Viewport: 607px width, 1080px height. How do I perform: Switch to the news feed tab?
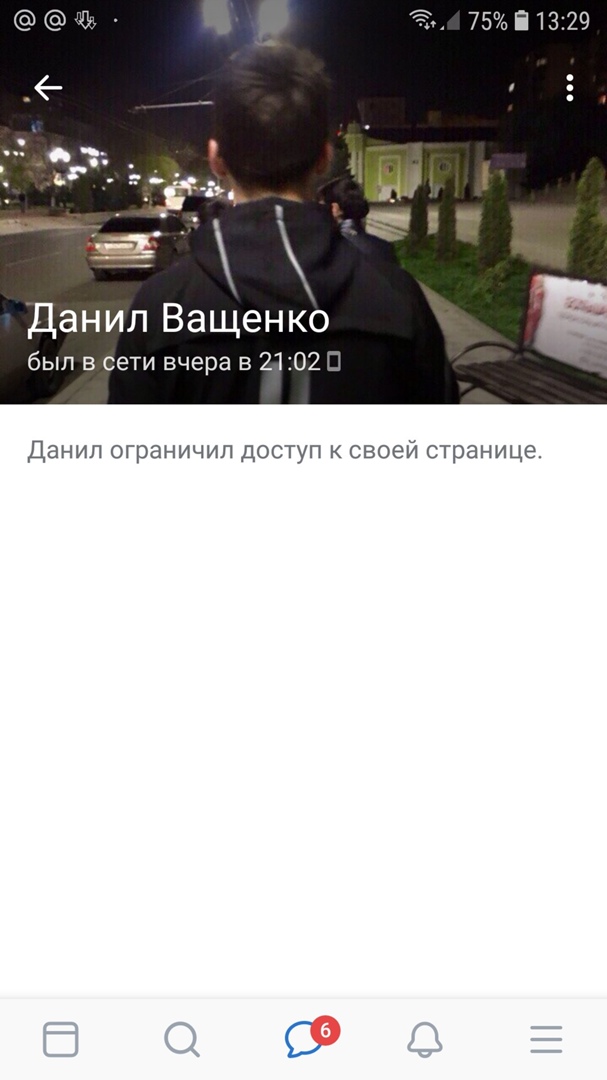click(x=61, y=1040)
